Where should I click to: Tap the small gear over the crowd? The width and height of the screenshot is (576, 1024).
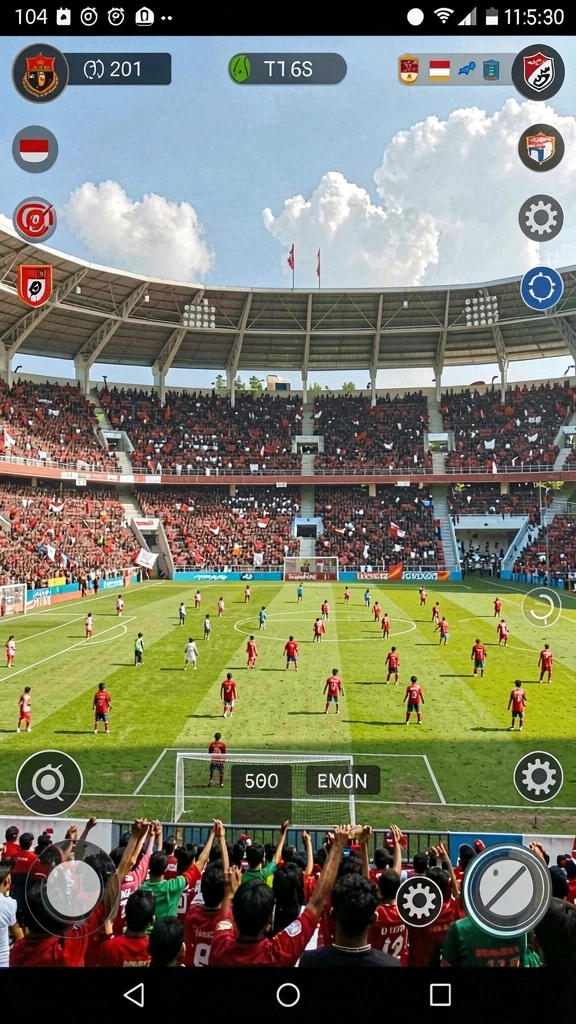pyautogui.click(x=419, y=901)
